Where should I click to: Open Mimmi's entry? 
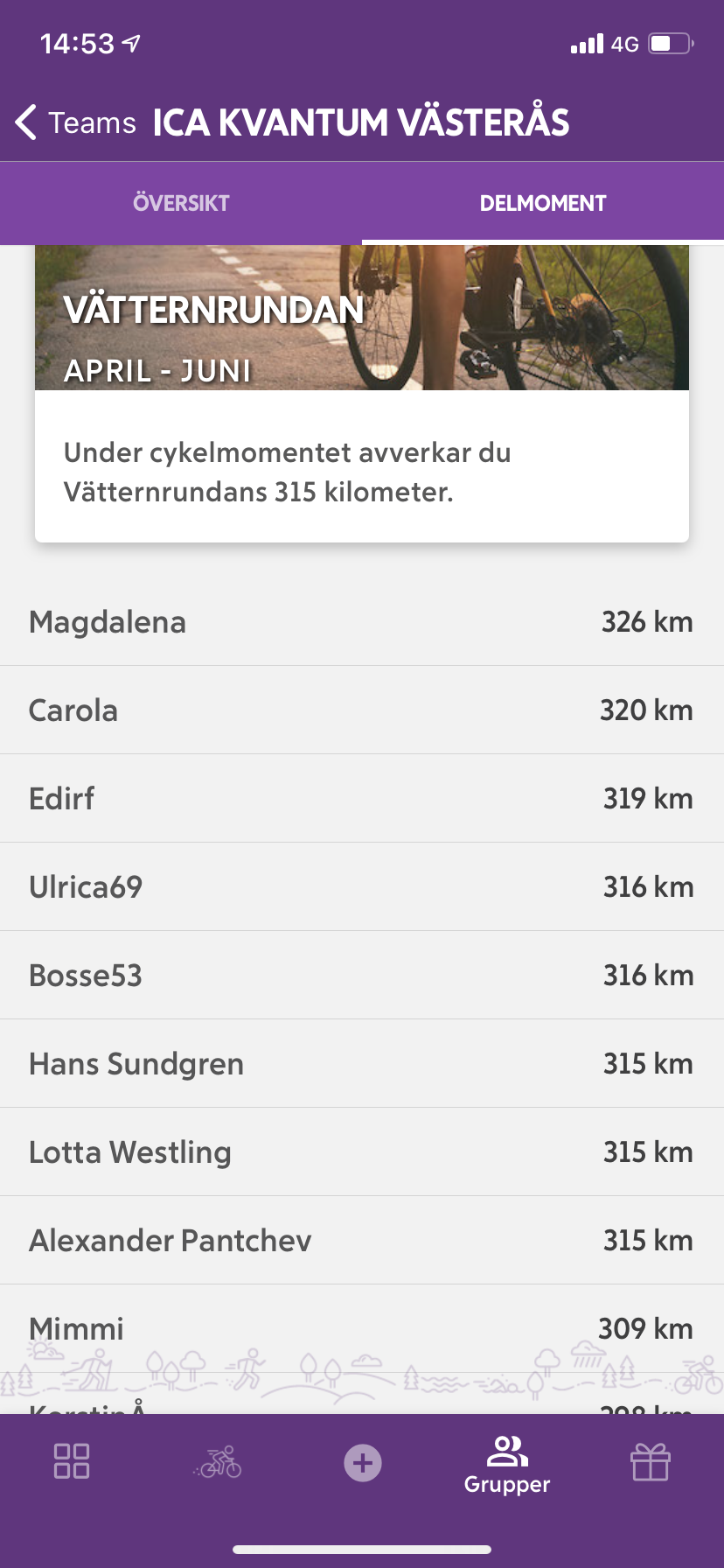[x=362, y=1329]
